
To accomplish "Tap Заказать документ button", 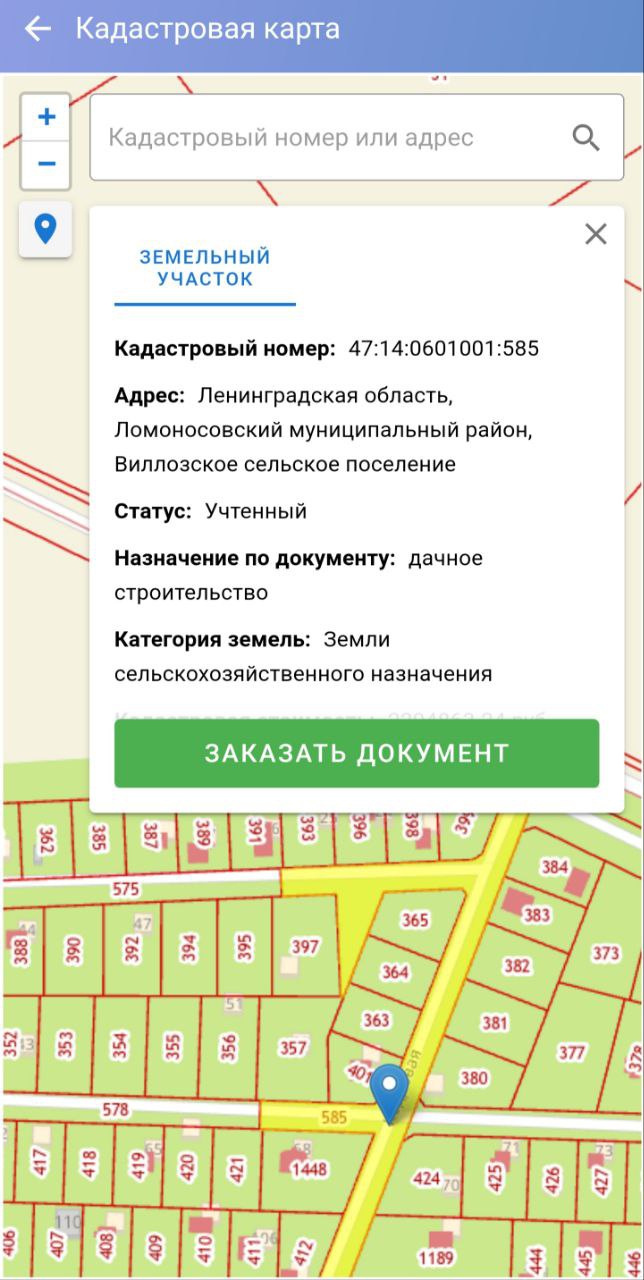I will click(357, 753).
